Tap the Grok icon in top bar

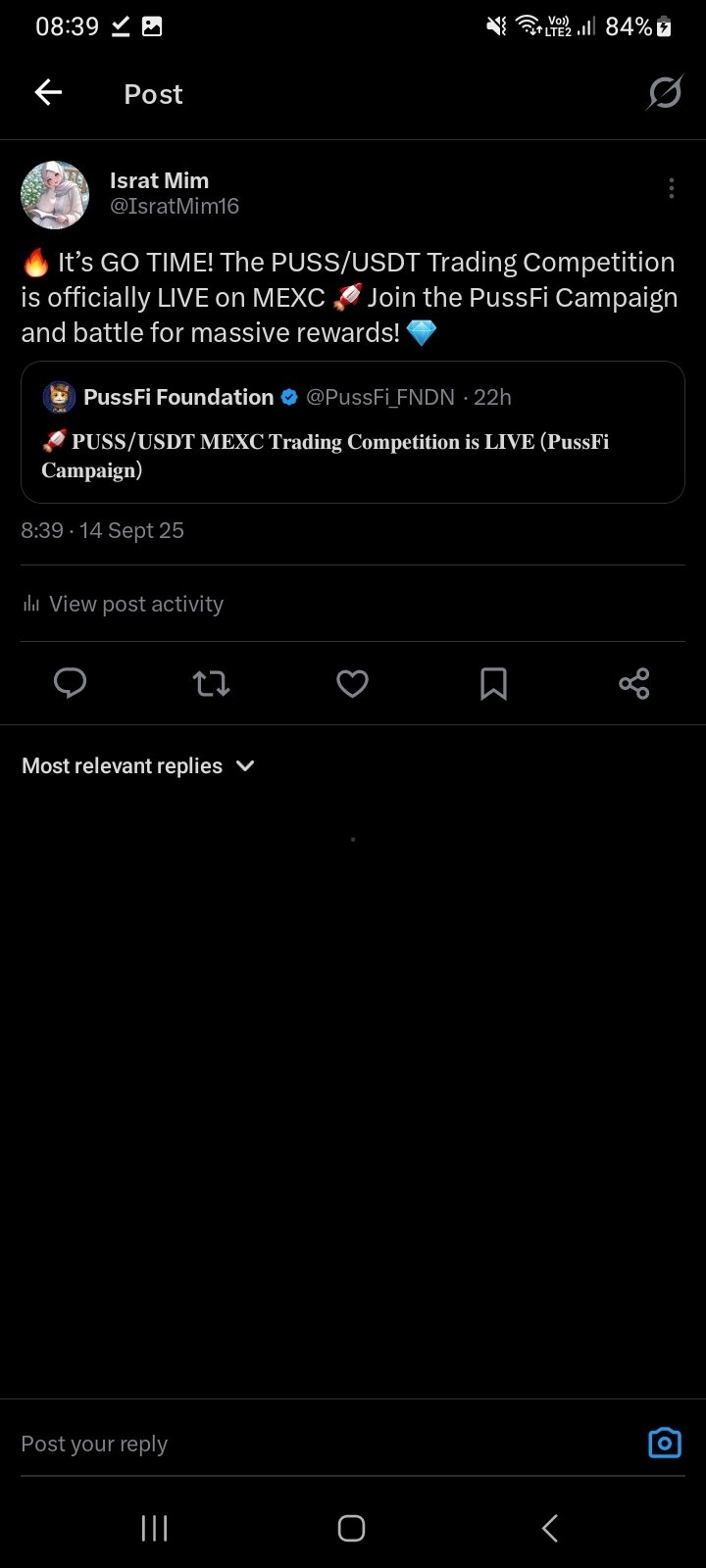[664, 93]
